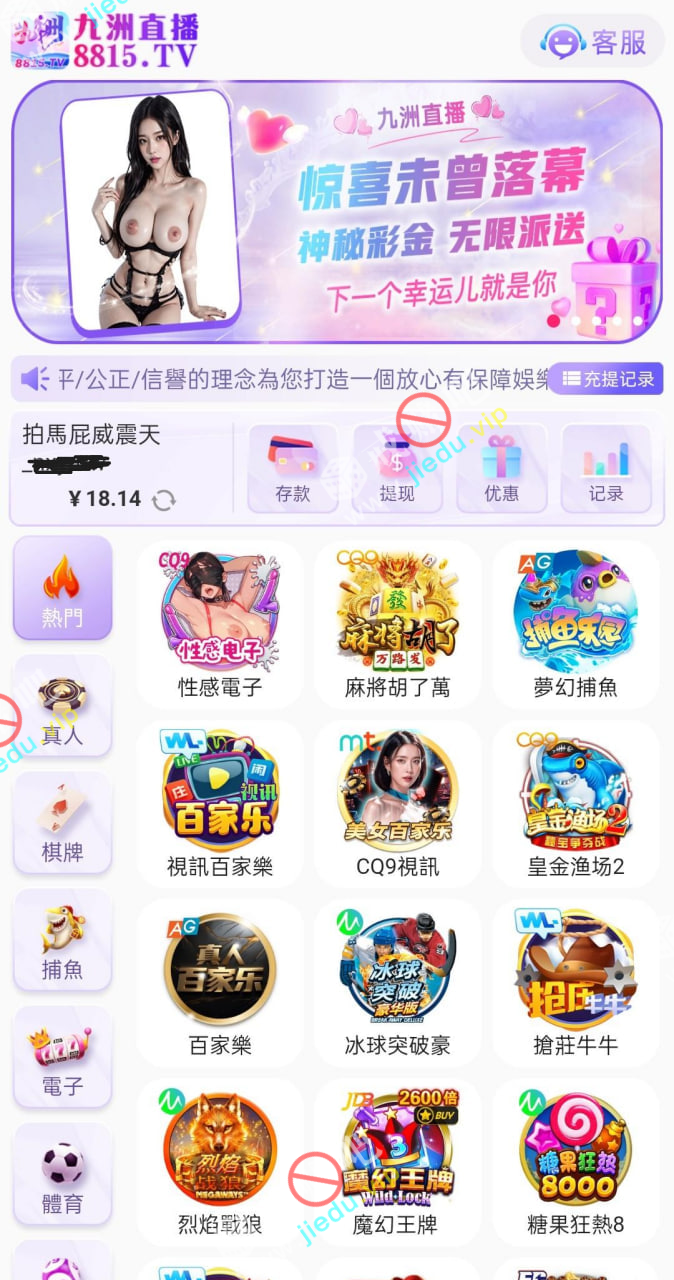This screenshot has height=1280, width=674.
Task: Refresh the ¥18.14 balance
Action: [164, 500]
